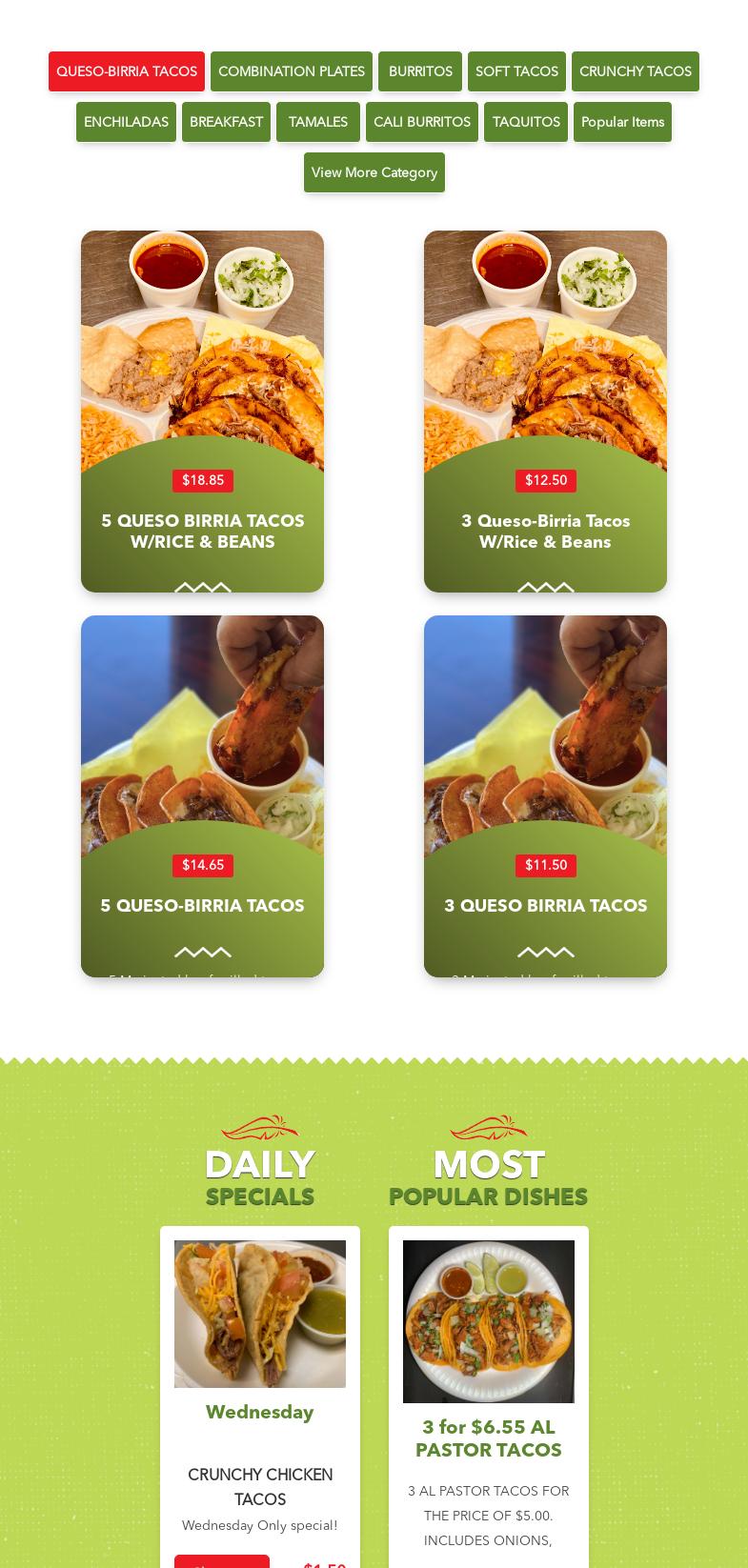The width and height of the screenshot is (748, 1568).
Task: Select the Breakfast category
Action: (x=226, y=122)
